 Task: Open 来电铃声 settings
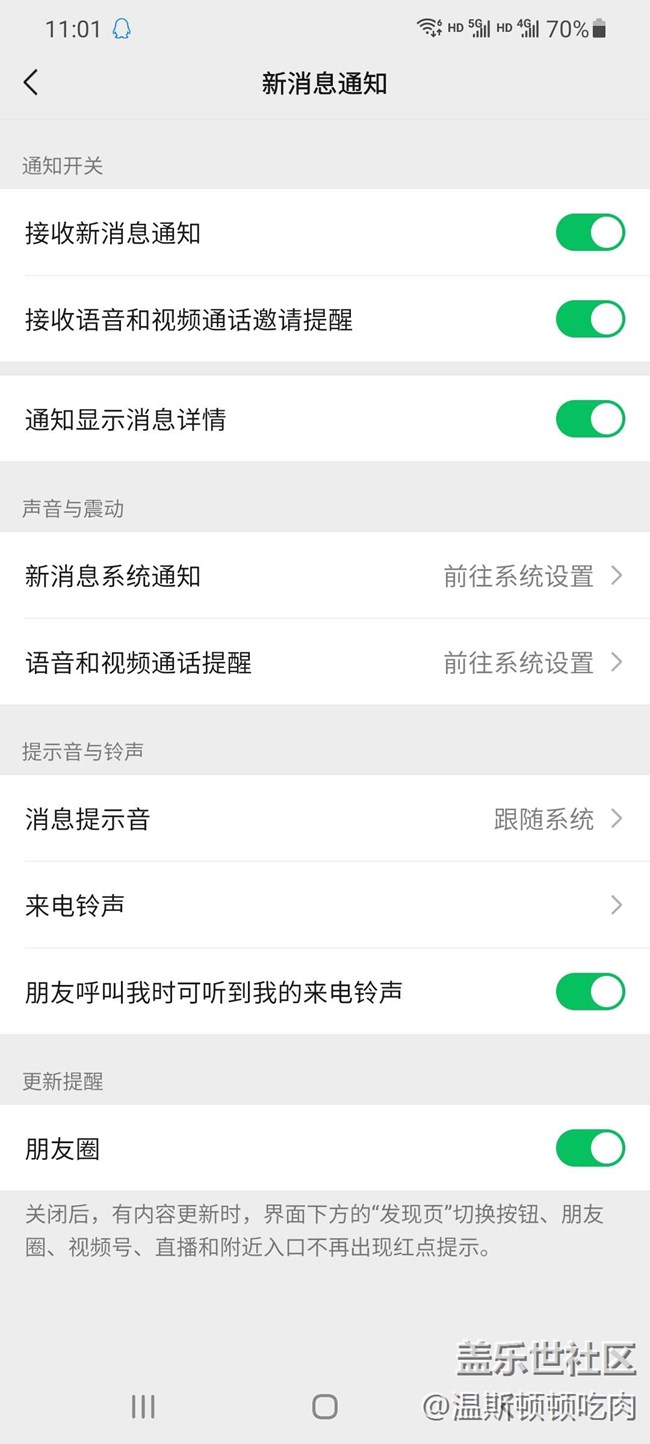point(325,906)
